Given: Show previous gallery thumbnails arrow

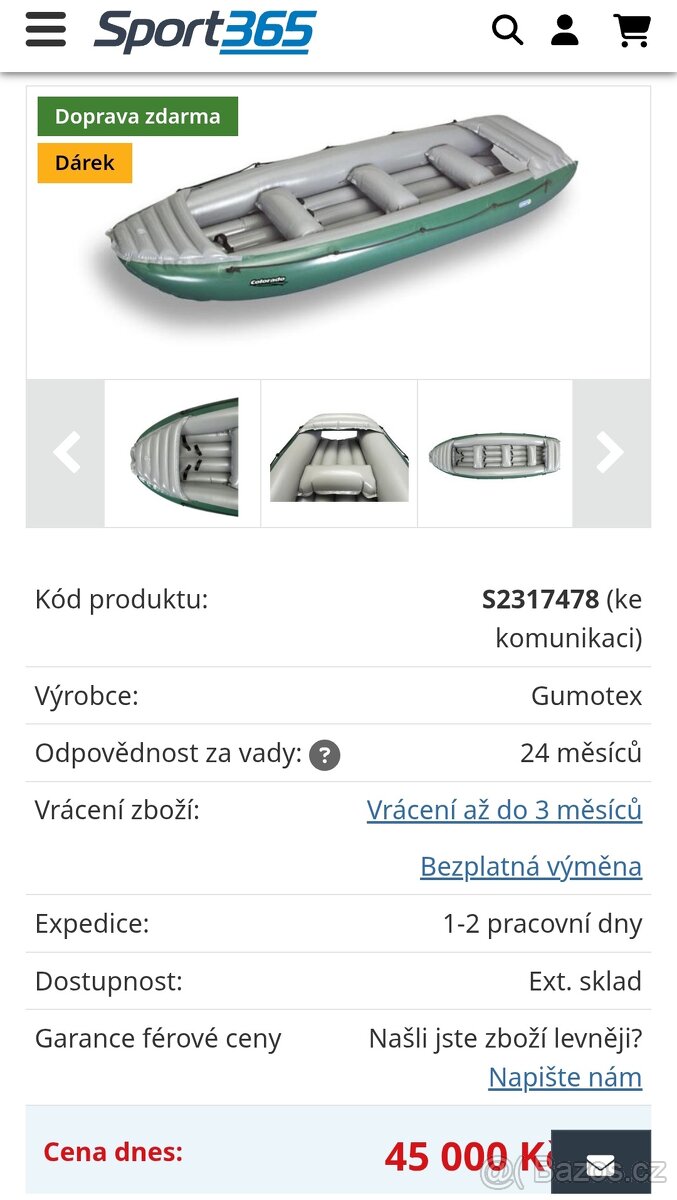Looking at the screenshot, I should [x=66, y=453].
